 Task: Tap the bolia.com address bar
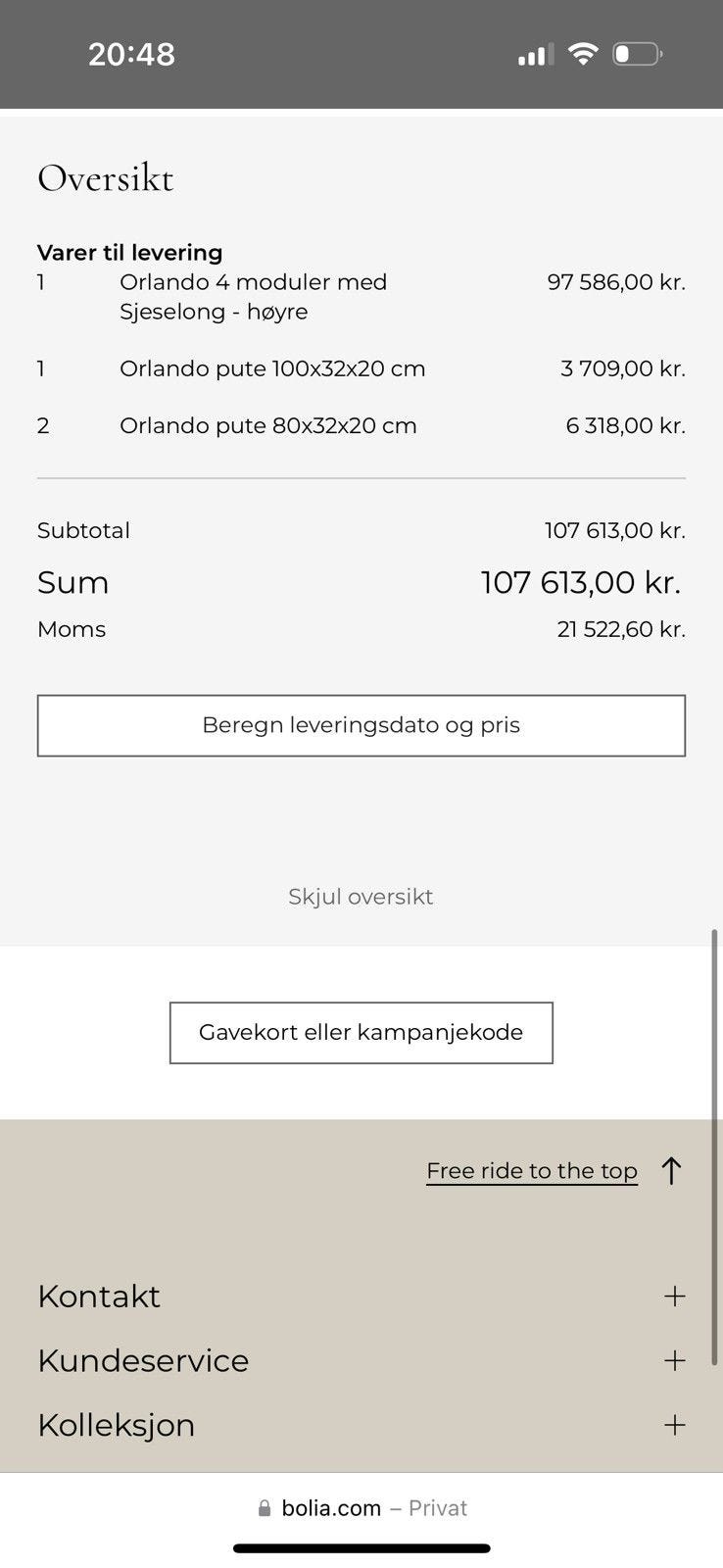point(361,1508)
